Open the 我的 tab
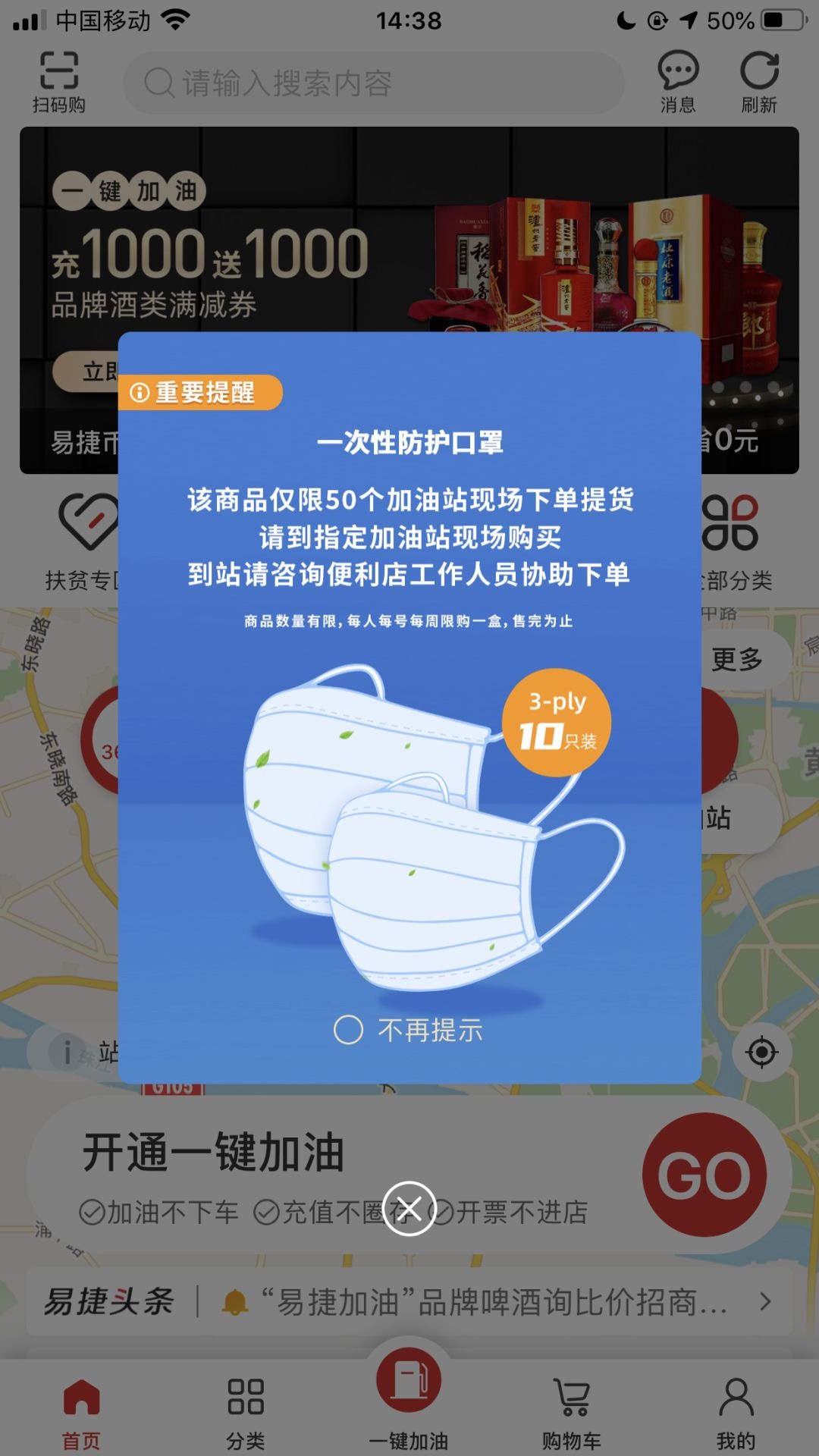 tap(736, 1412)
